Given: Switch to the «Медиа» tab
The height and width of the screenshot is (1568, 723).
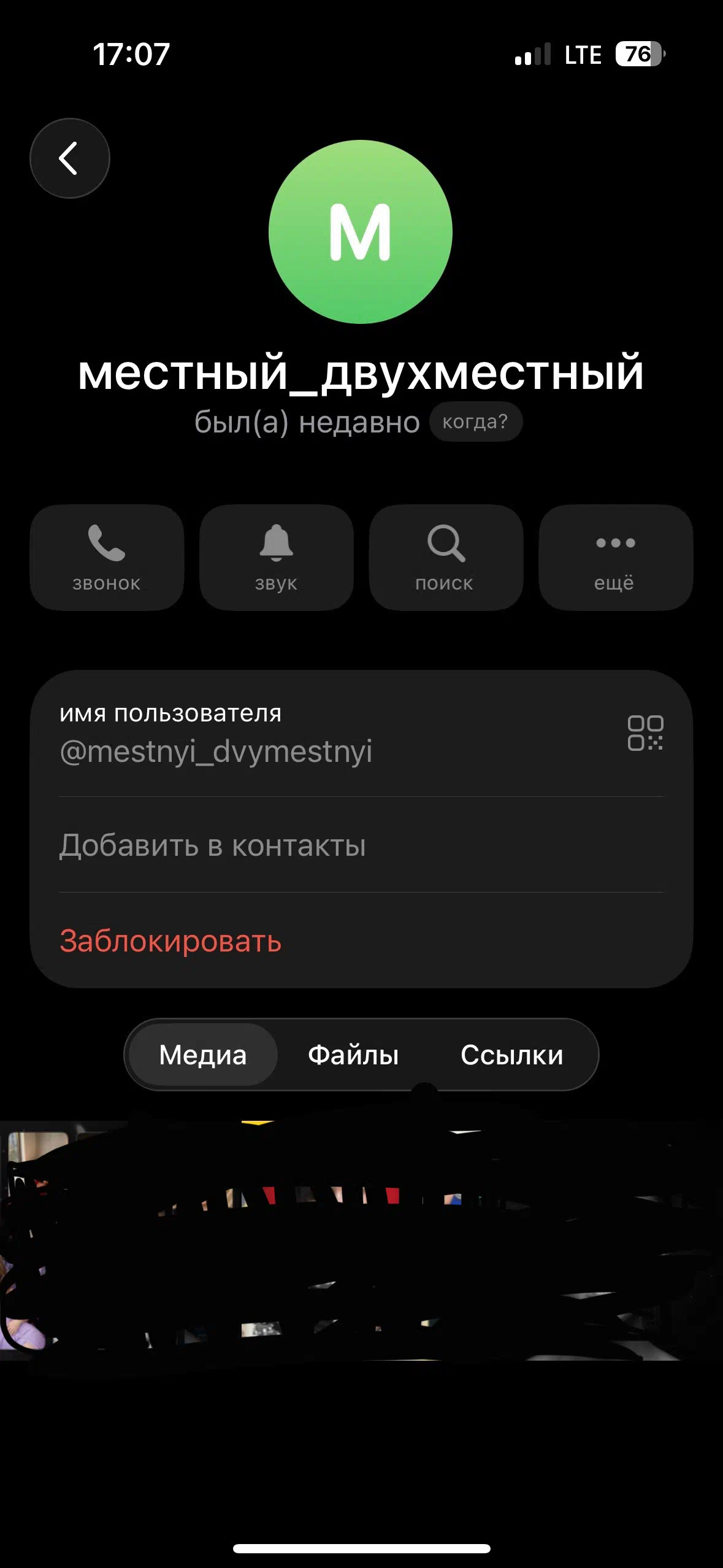Looking at the screenshot, I should tap(203, 1055).
